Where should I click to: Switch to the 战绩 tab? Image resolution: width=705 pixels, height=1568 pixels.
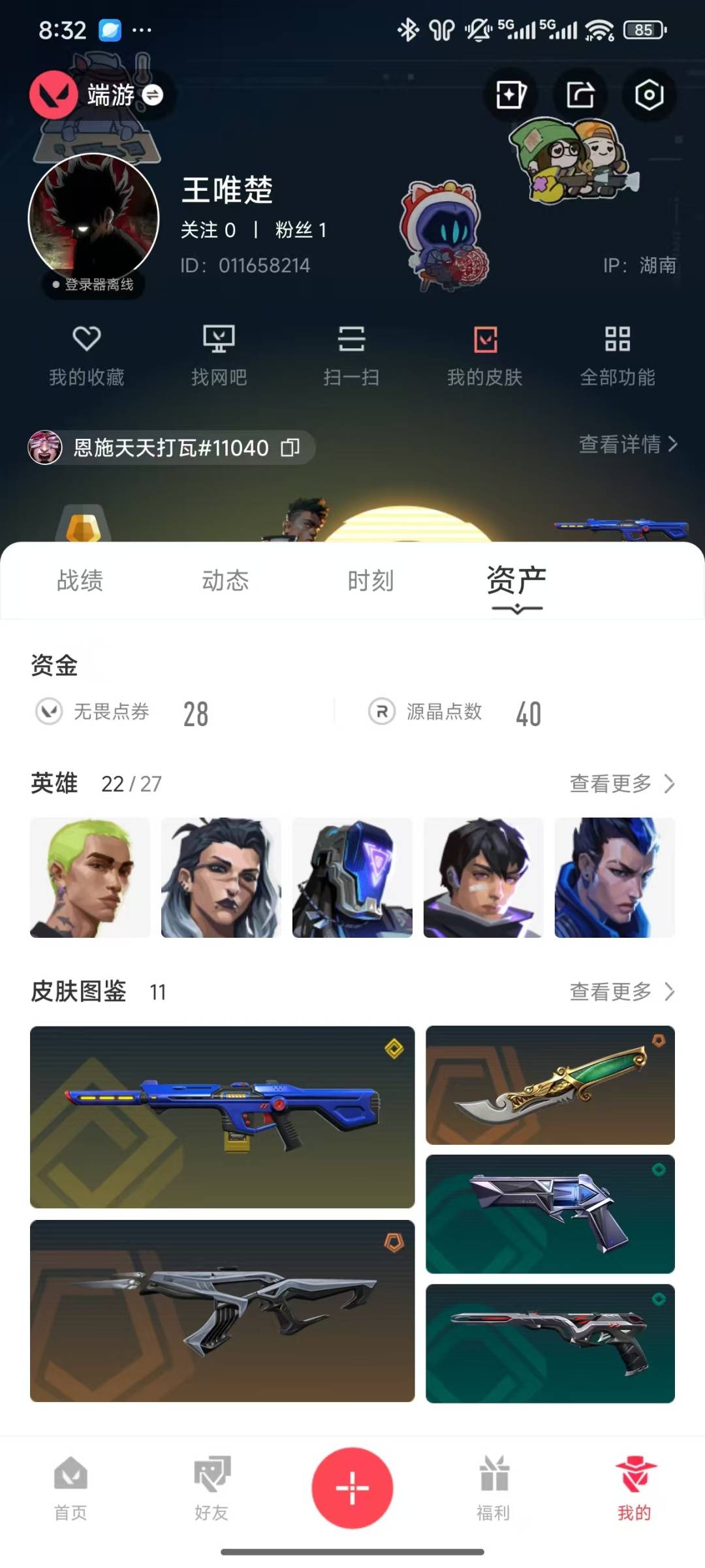80,581
